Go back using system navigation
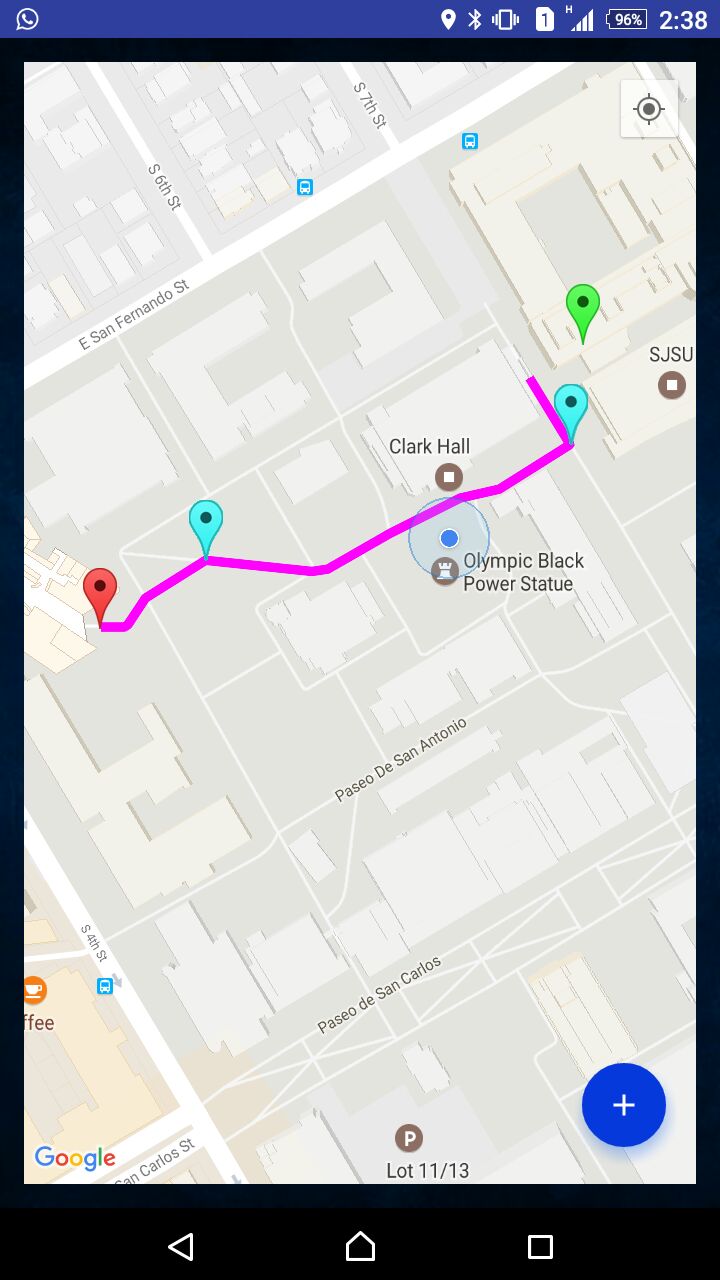 pos(180,1246)
